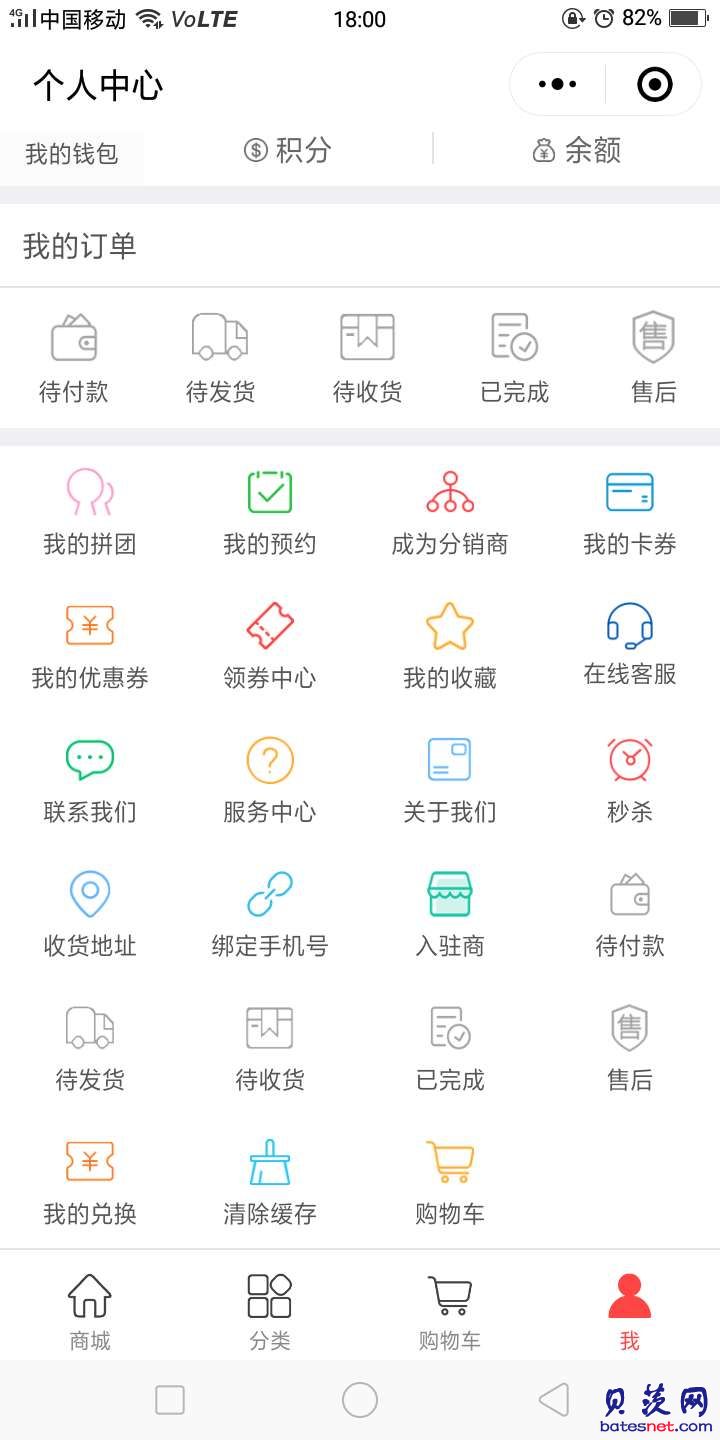720x1440 pixels.
Task: Tap 绑定手机号 to bind phone number
Action: pyautogui.click(x=270, y=914)
